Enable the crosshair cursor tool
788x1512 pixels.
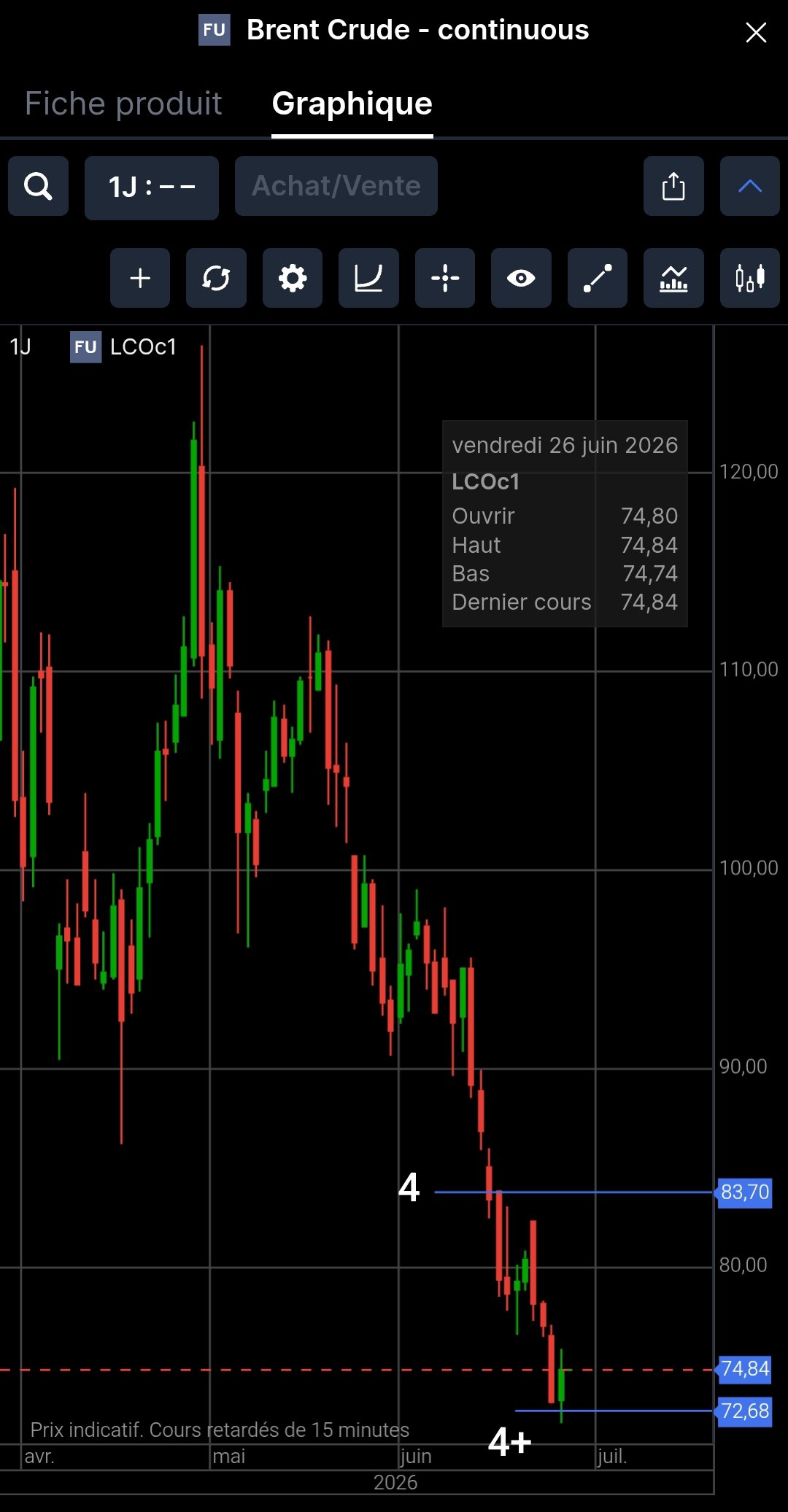(x=445, y=278)
